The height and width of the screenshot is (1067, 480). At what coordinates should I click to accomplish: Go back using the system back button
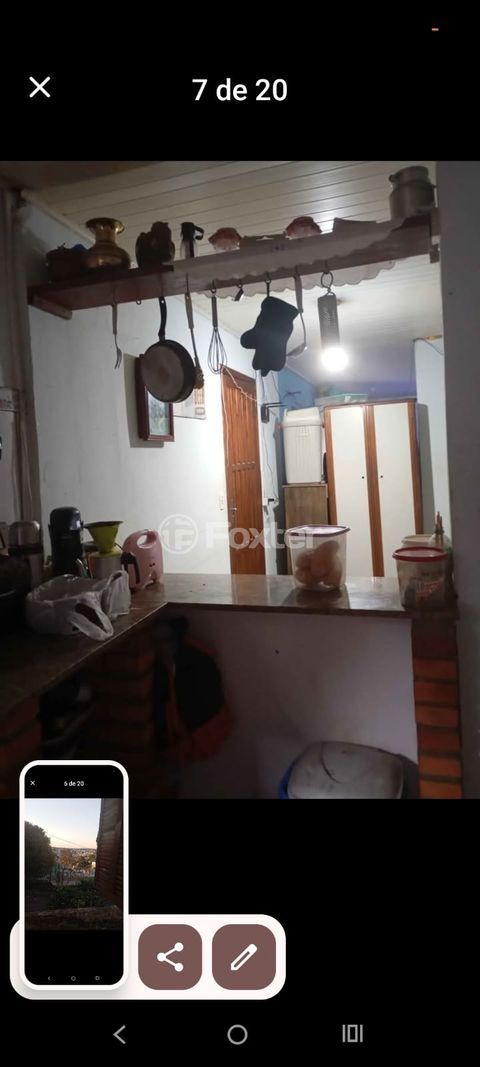click(120, 1034)
